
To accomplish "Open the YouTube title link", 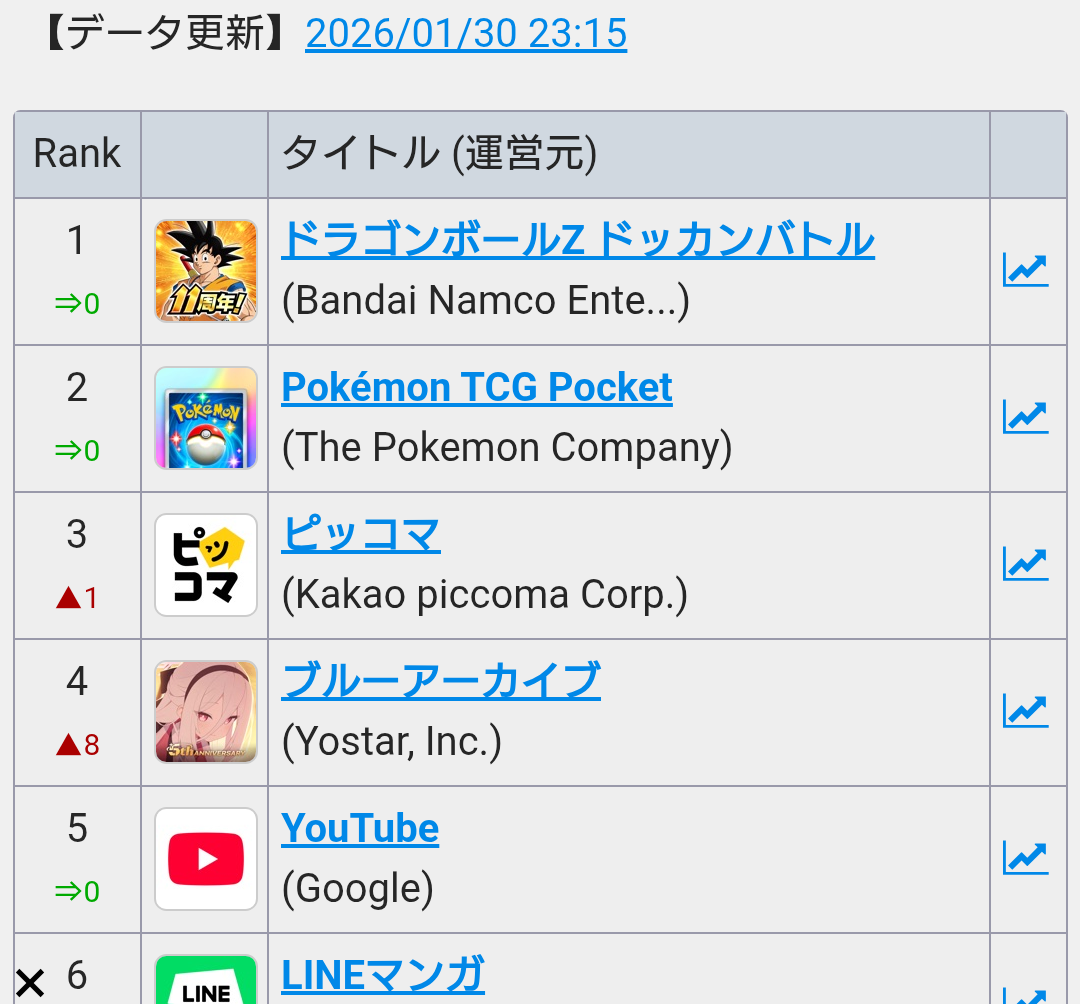I will 360,828.
